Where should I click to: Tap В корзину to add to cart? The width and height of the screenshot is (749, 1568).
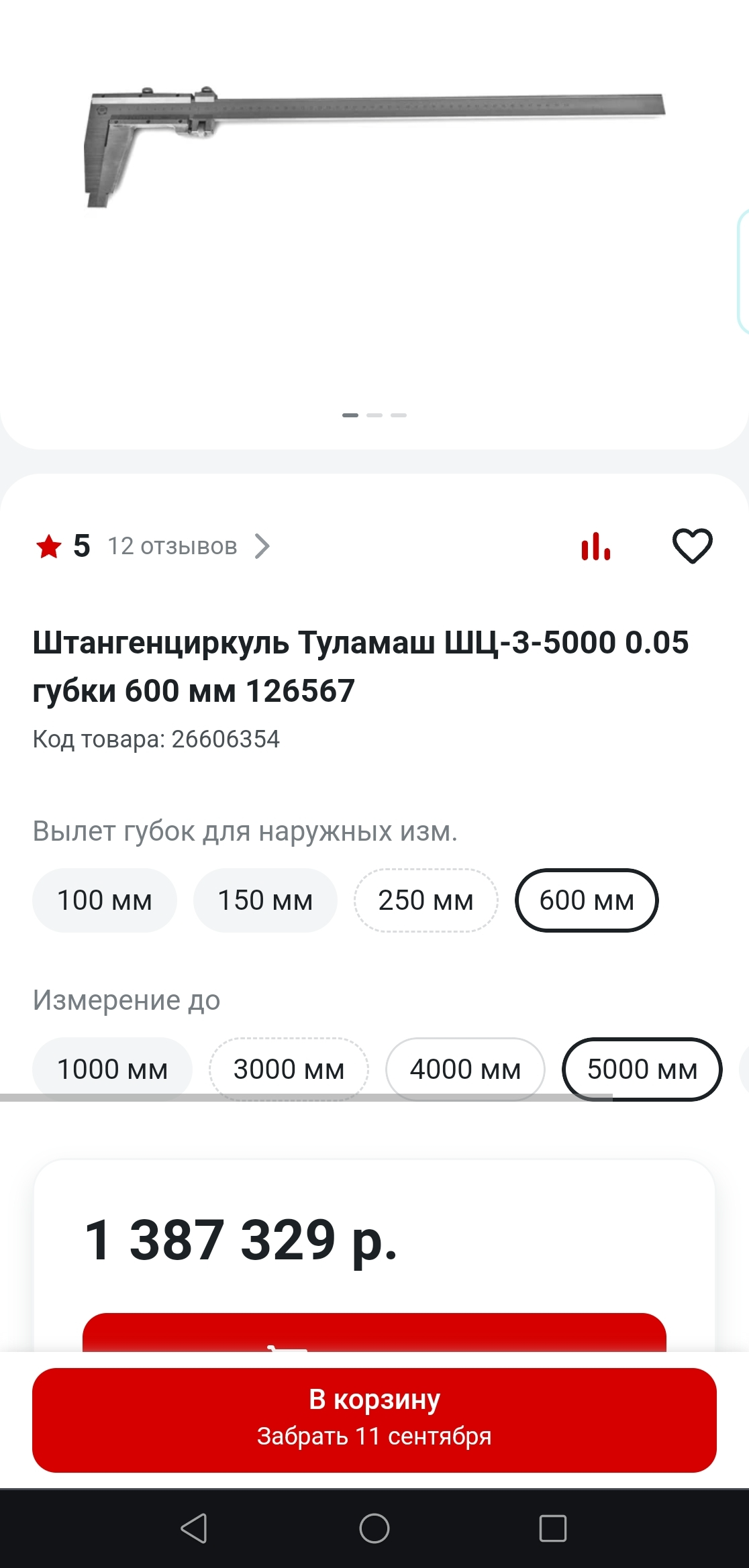click(374, 1420)
